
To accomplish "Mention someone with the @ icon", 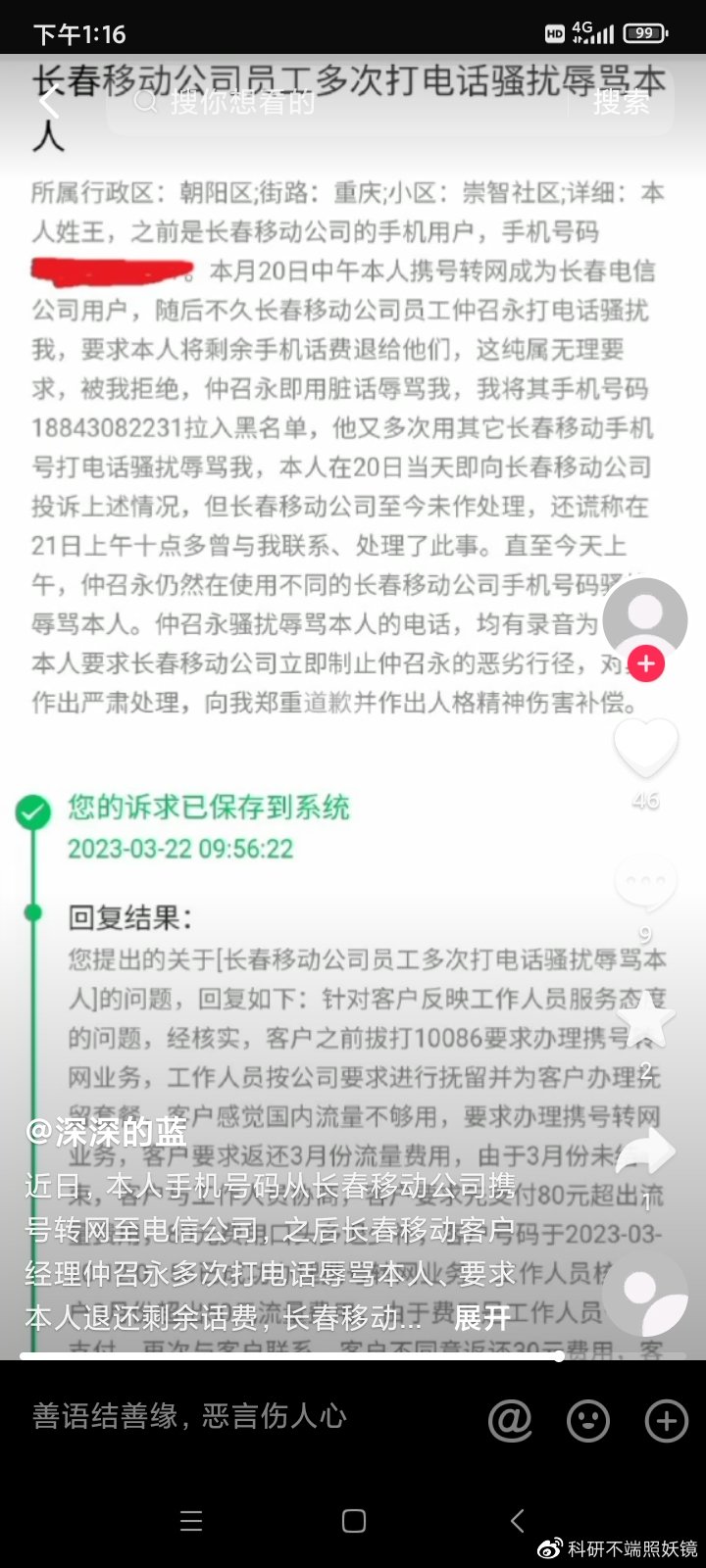I will [x=510, y=1418].
